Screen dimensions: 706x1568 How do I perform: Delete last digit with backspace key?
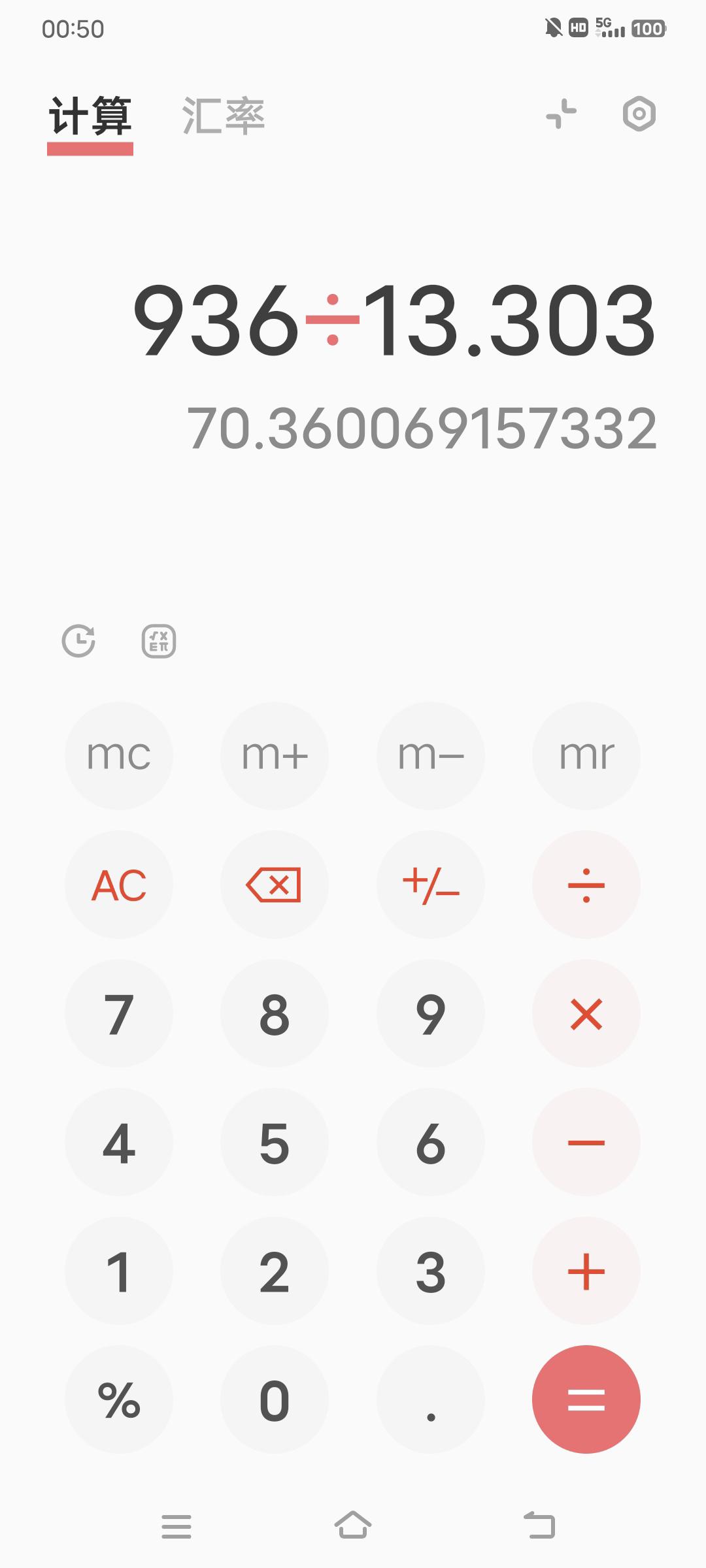(275, 885)
